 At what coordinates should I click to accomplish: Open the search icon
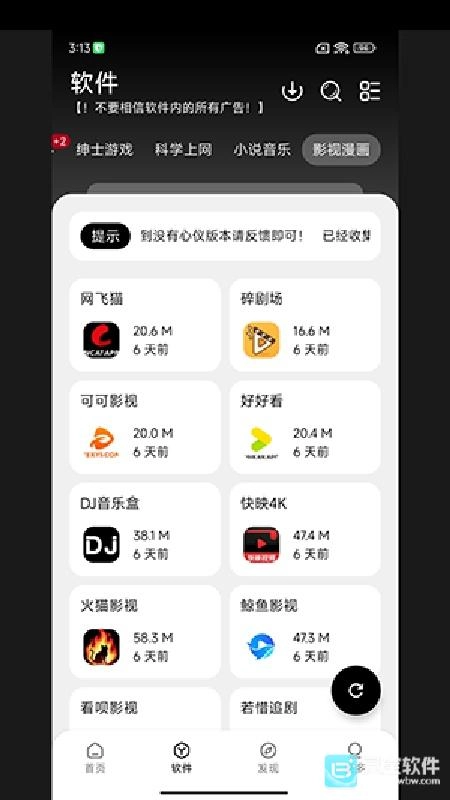(x=331, y=91)
